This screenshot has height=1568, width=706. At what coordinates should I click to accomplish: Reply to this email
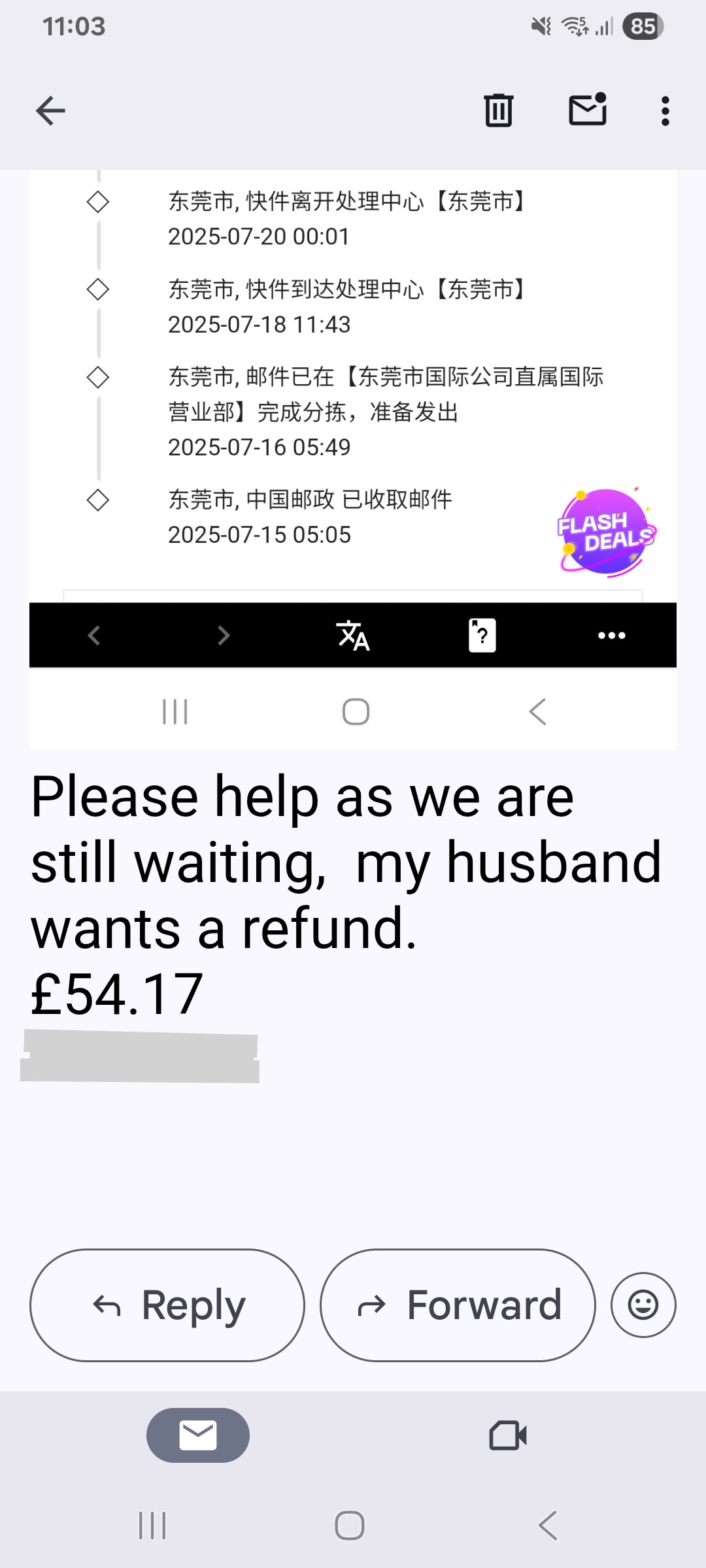(167, 1305)
